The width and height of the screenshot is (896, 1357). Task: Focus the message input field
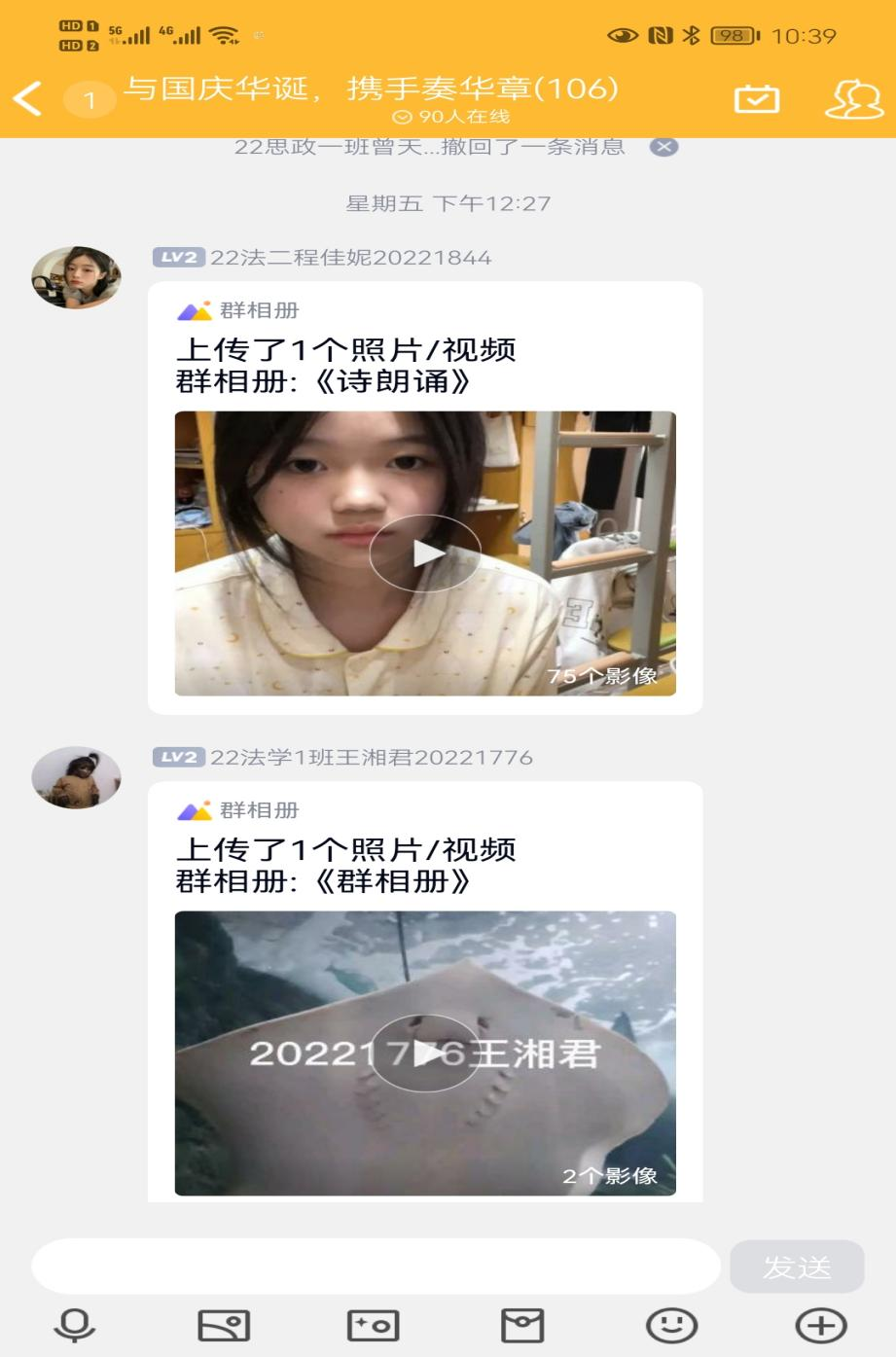click(x=376, y=1267)
